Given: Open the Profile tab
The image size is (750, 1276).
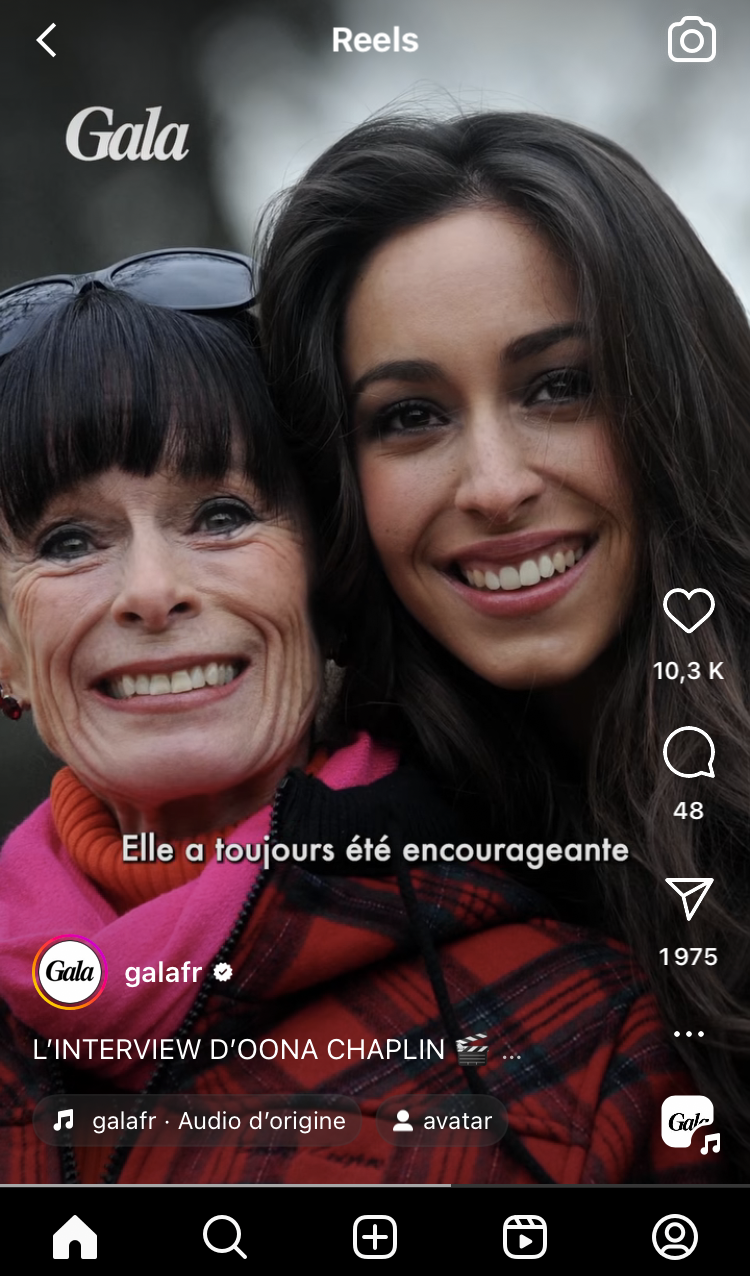Looking at the screenshot, I should pos(675,1237).
